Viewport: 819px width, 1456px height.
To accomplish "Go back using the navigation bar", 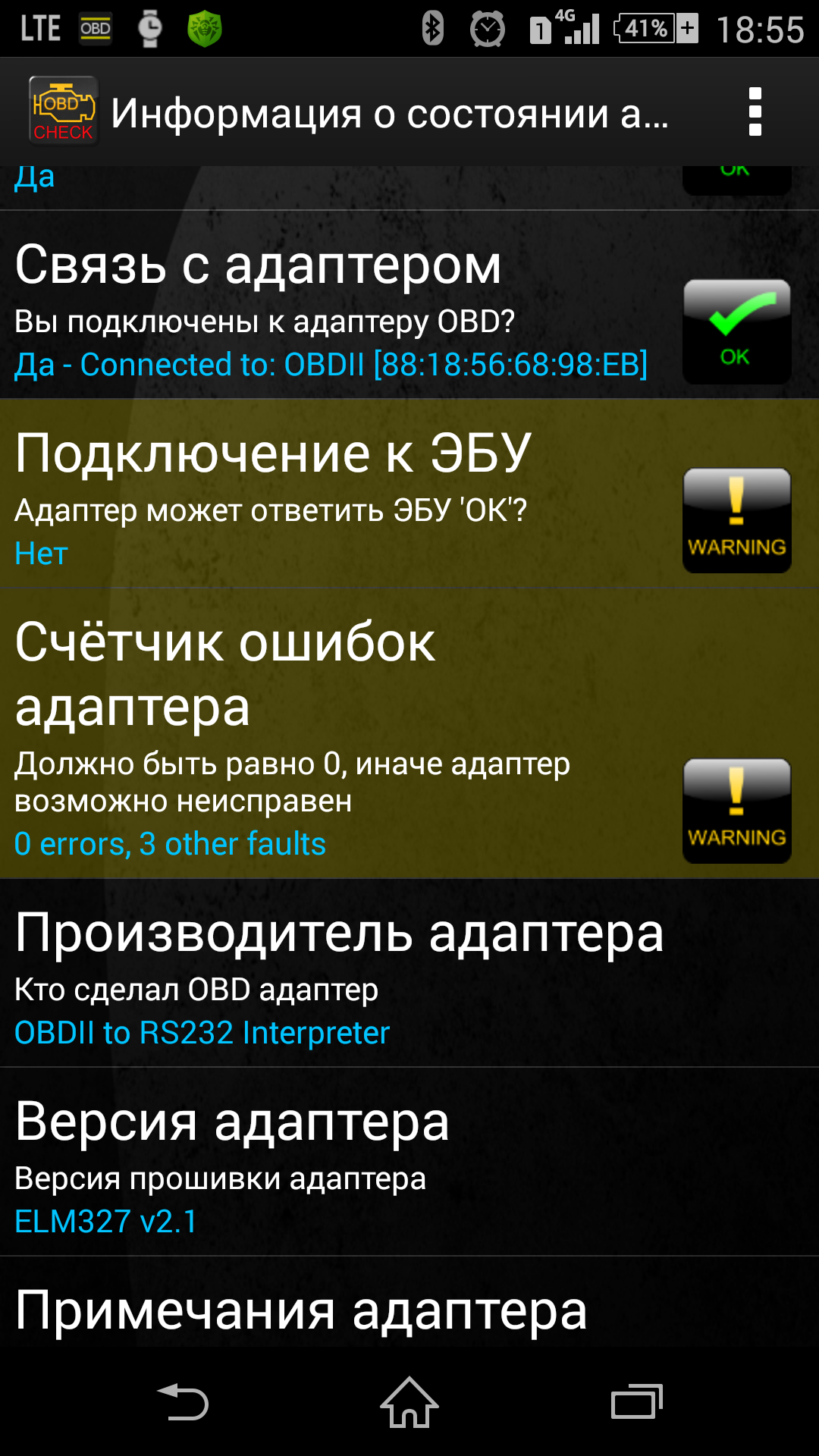I will (182, 1402).
